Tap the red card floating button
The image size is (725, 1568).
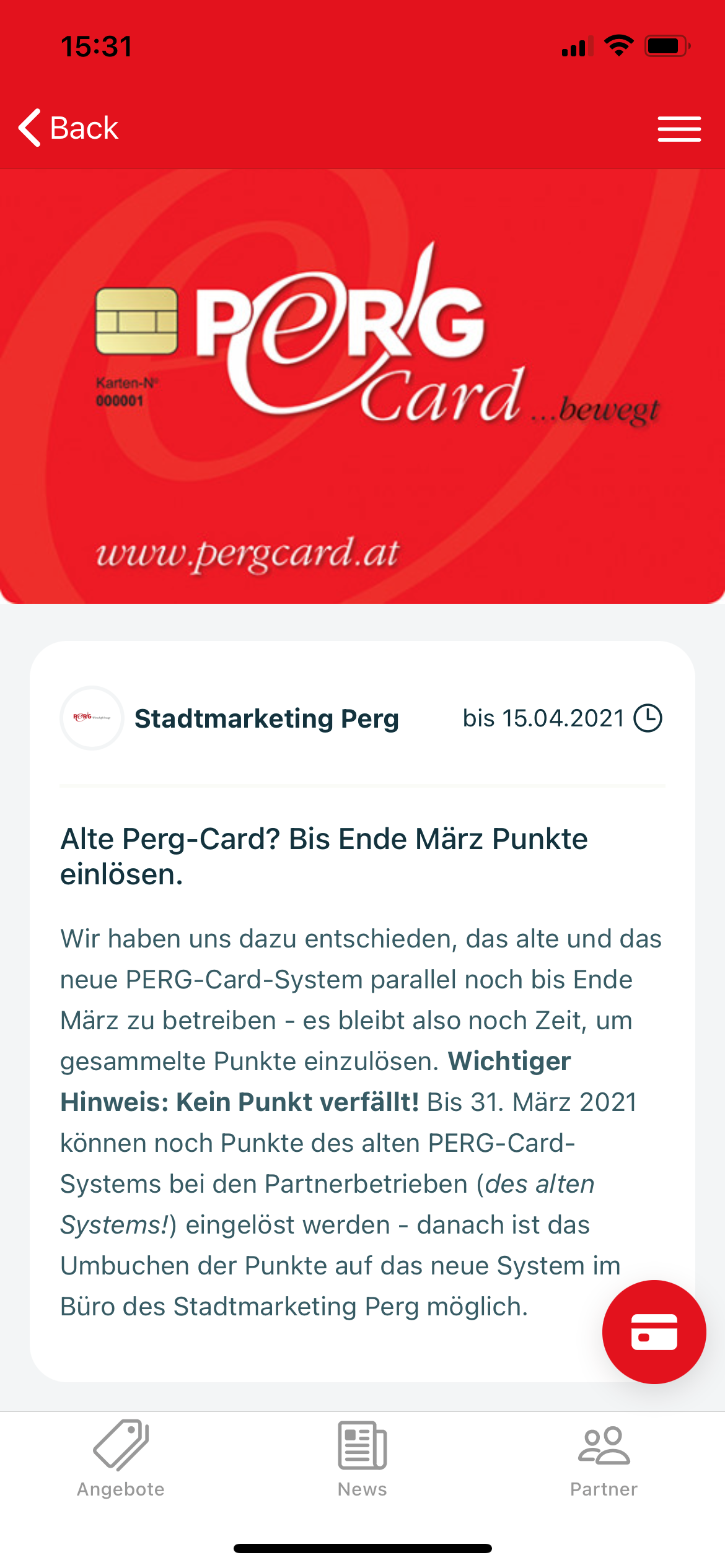pos(654,1331)
